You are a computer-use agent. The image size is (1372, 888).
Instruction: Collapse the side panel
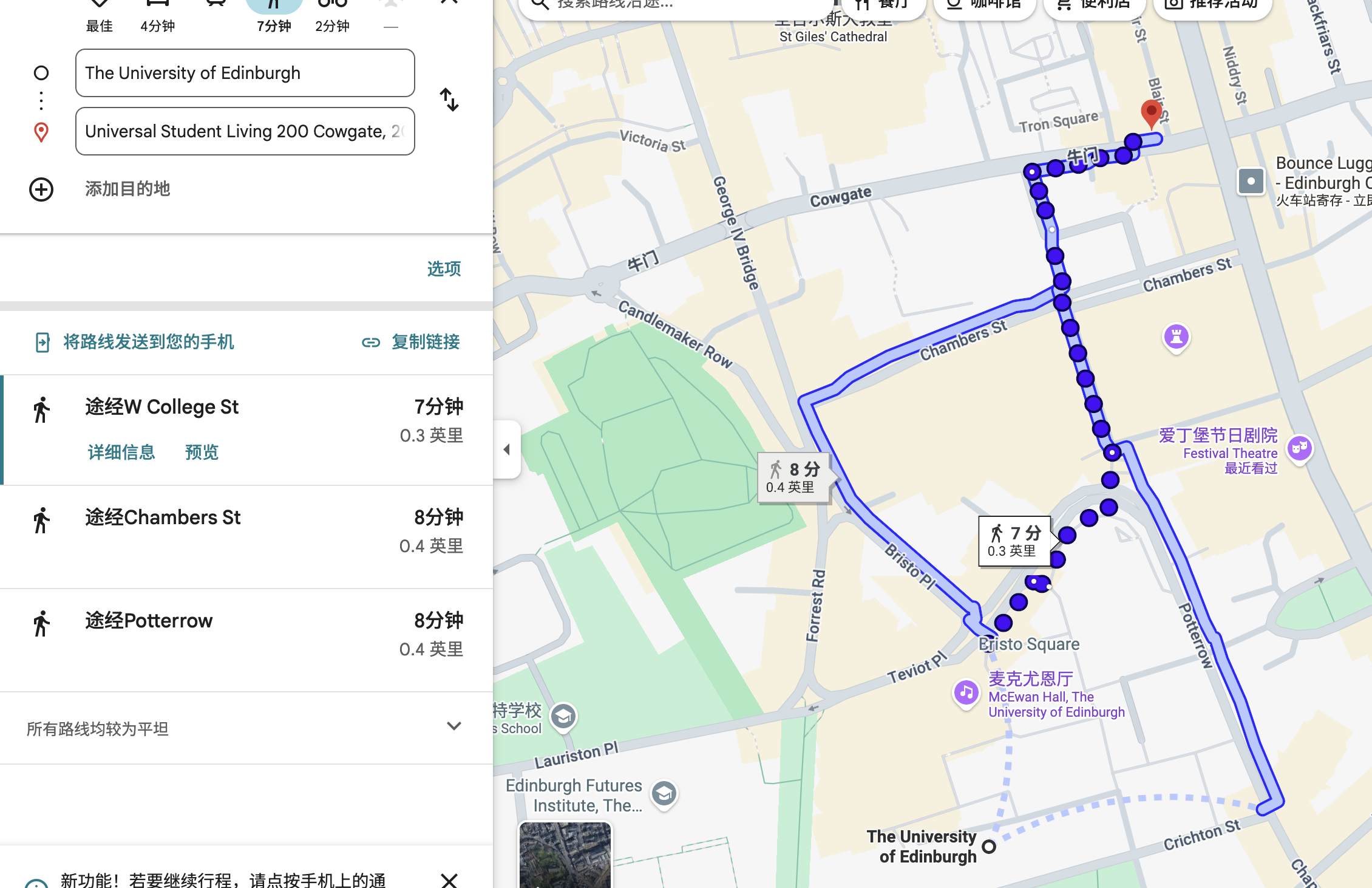[507, 449]
